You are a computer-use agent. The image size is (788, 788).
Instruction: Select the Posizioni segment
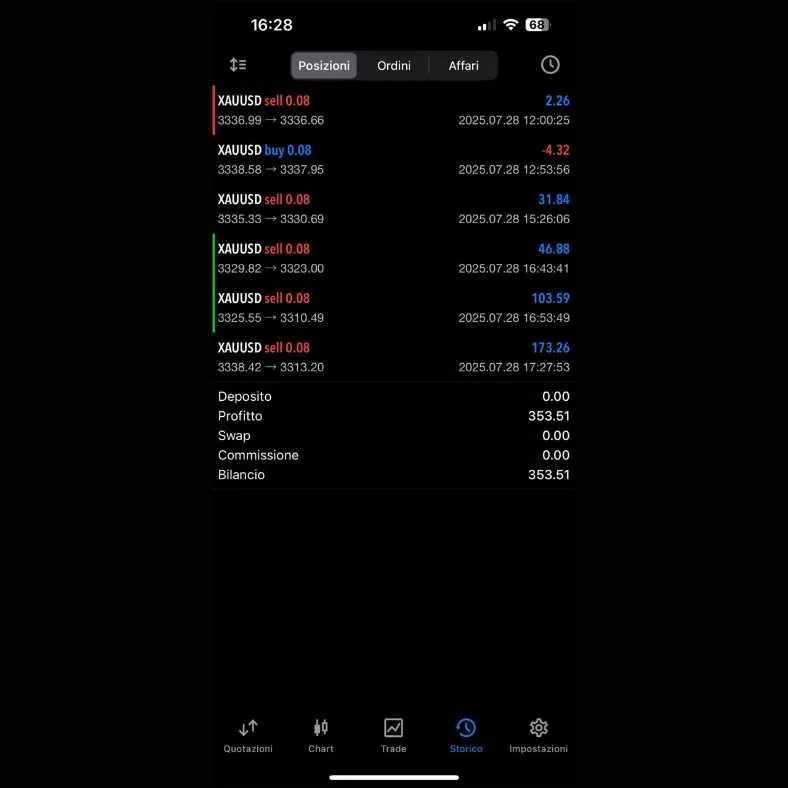pos(324,66)
